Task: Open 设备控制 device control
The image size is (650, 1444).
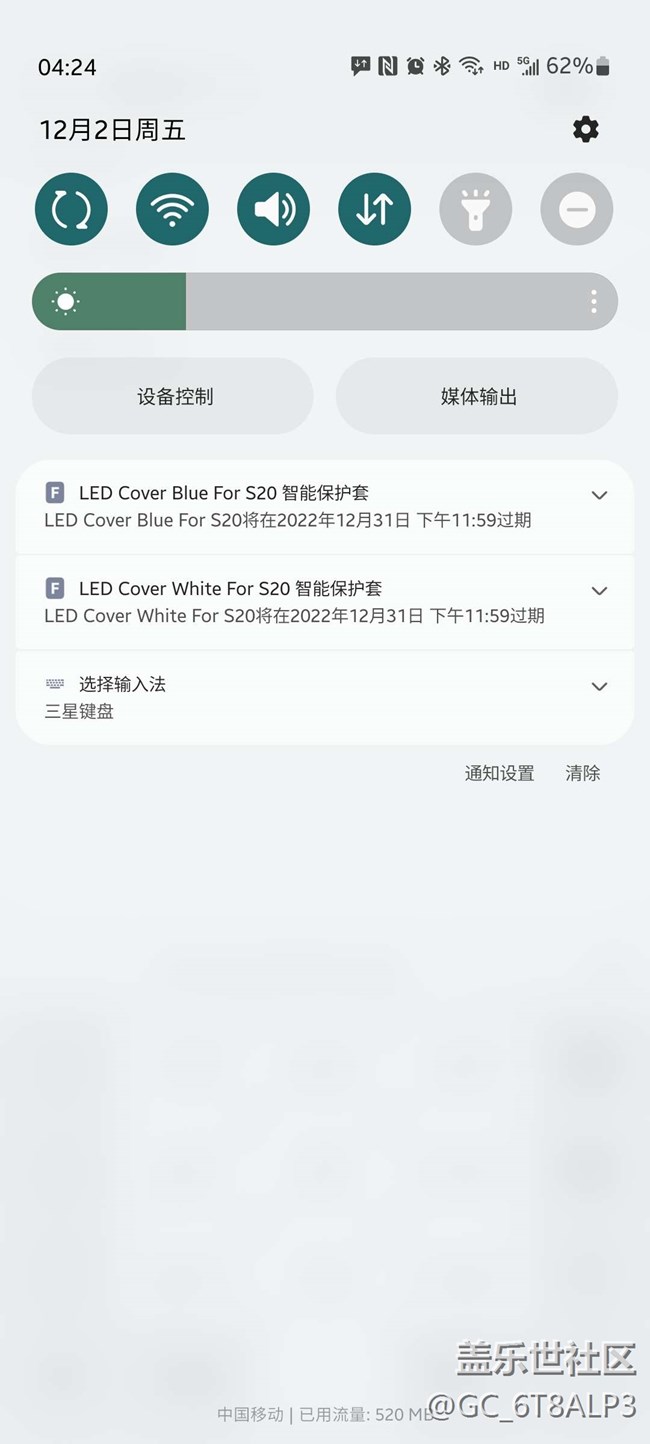Action: coord(173,396)
